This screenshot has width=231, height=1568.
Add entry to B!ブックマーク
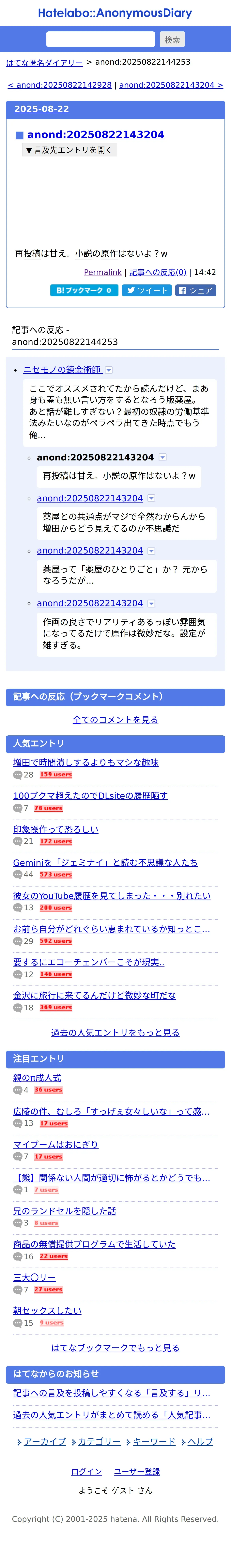coord(84,290)
